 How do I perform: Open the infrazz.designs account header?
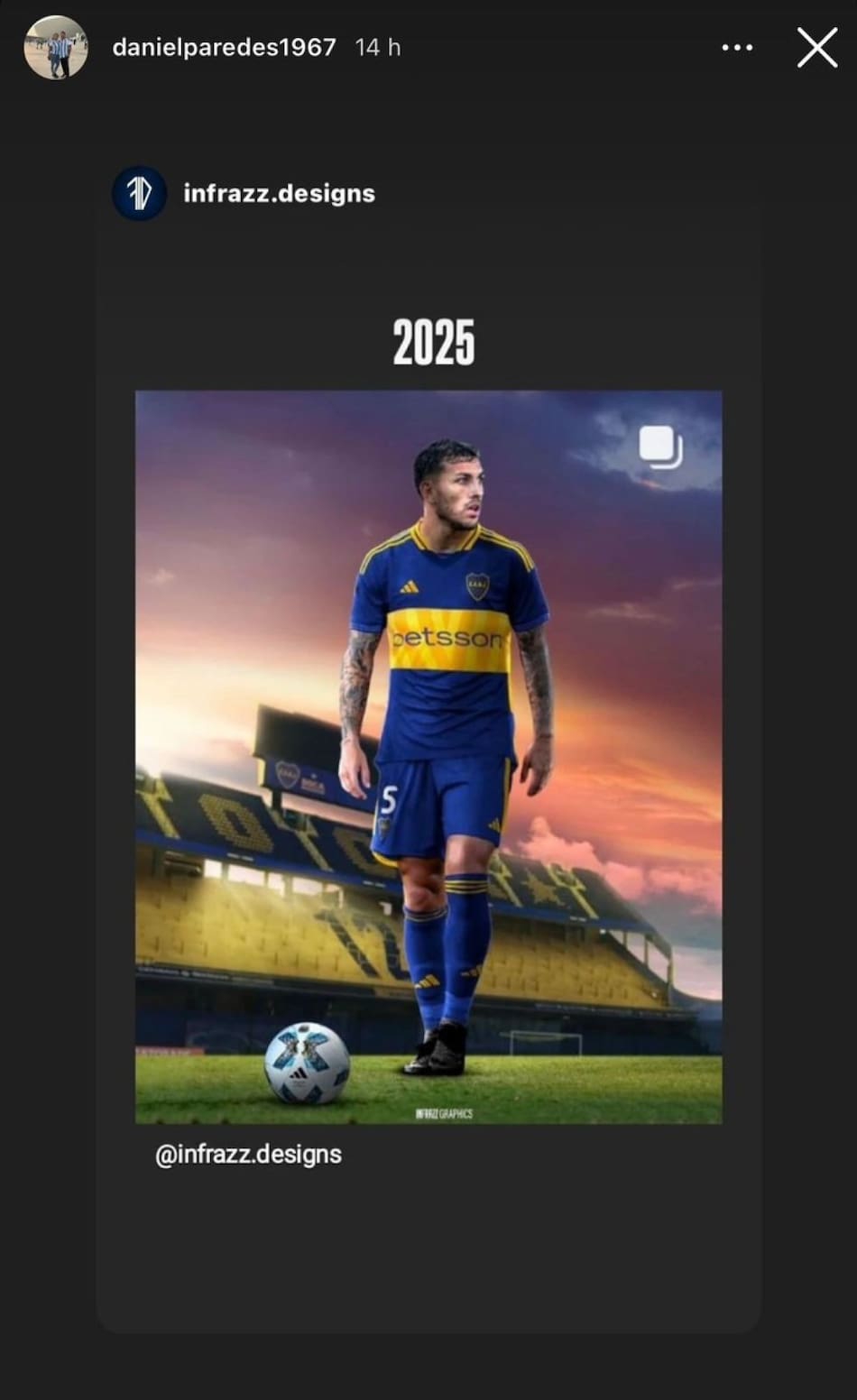(278, 193)
